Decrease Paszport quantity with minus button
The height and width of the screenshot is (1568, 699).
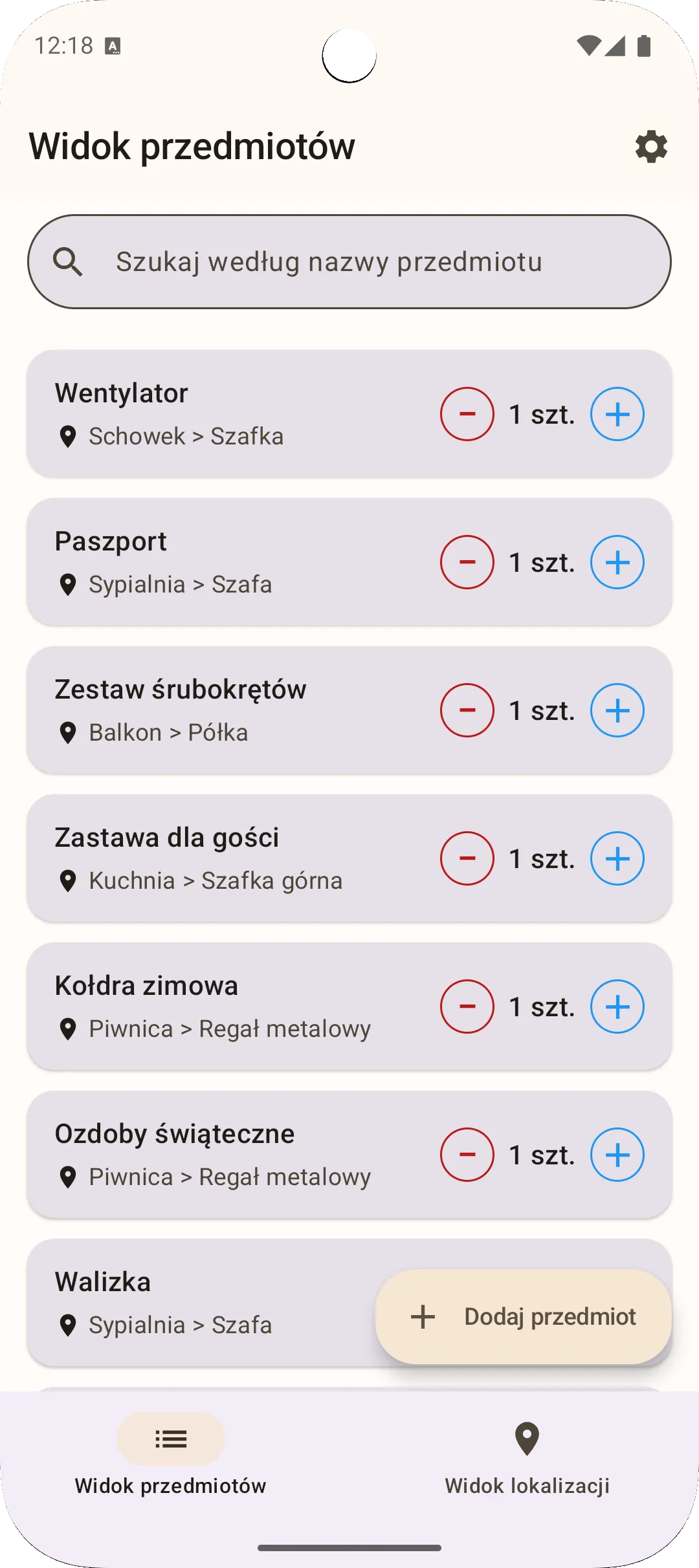pos(467,562)
